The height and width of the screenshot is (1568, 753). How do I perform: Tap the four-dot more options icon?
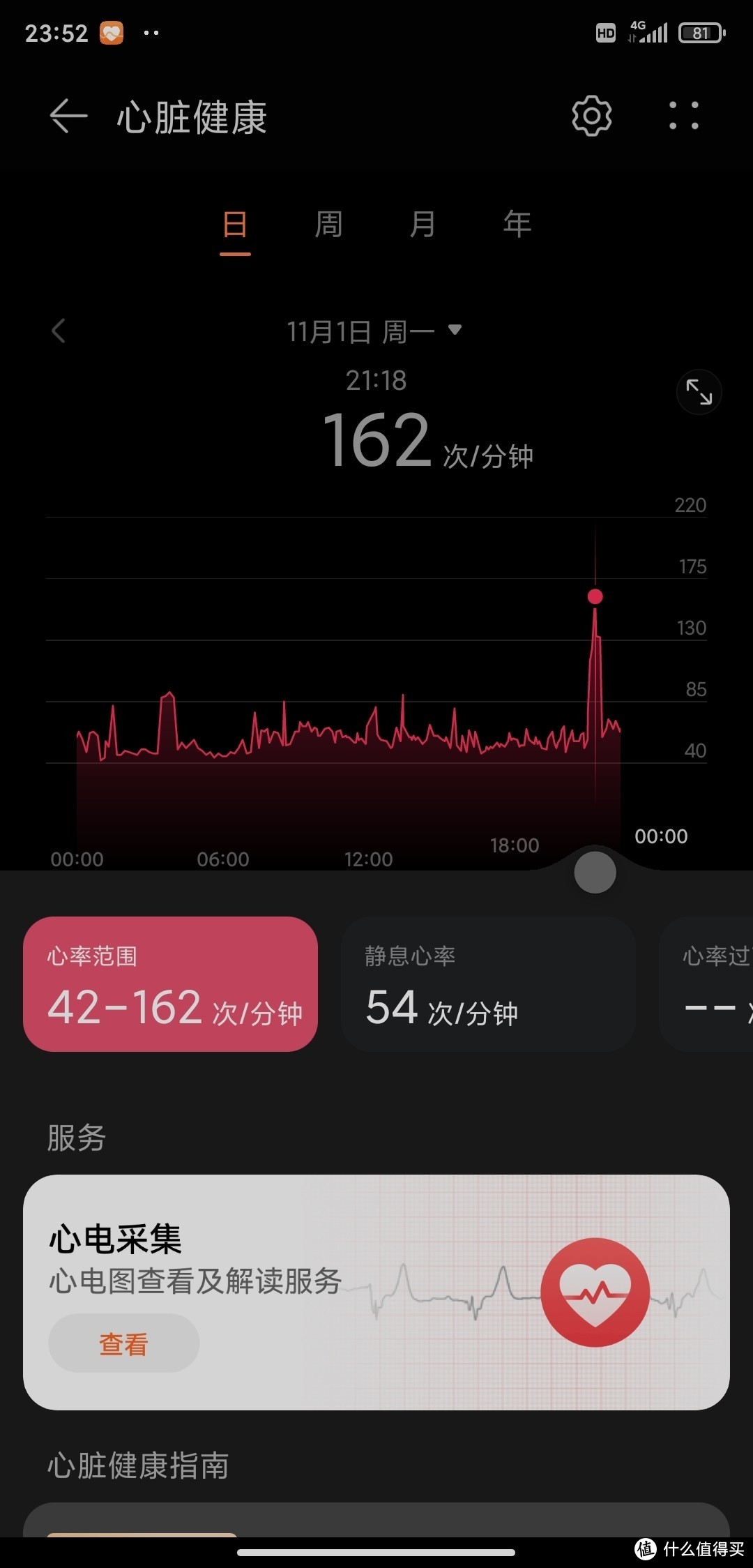coord(684,116)
